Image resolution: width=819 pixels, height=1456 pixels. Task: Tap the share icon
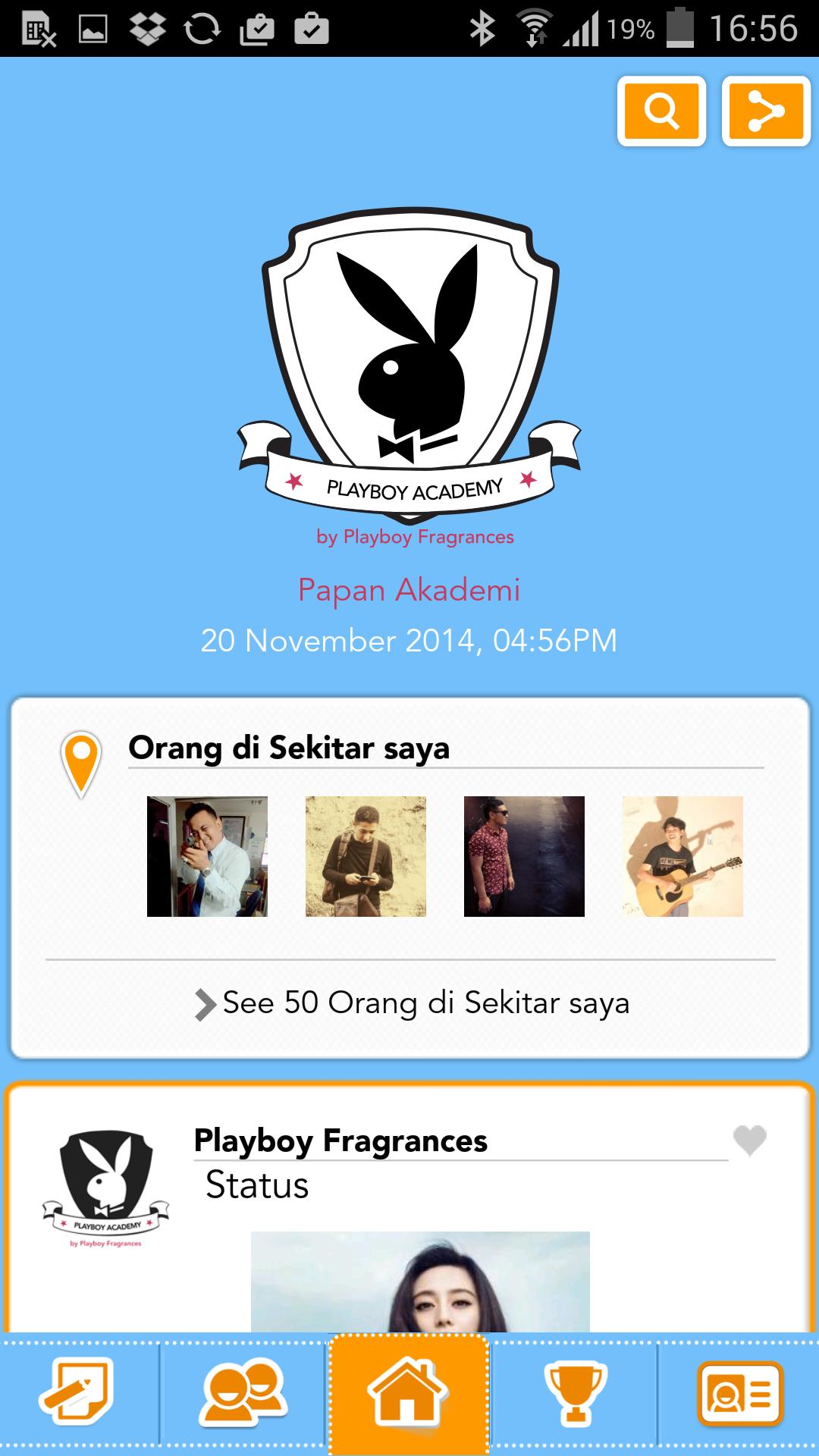click(766, 111)
